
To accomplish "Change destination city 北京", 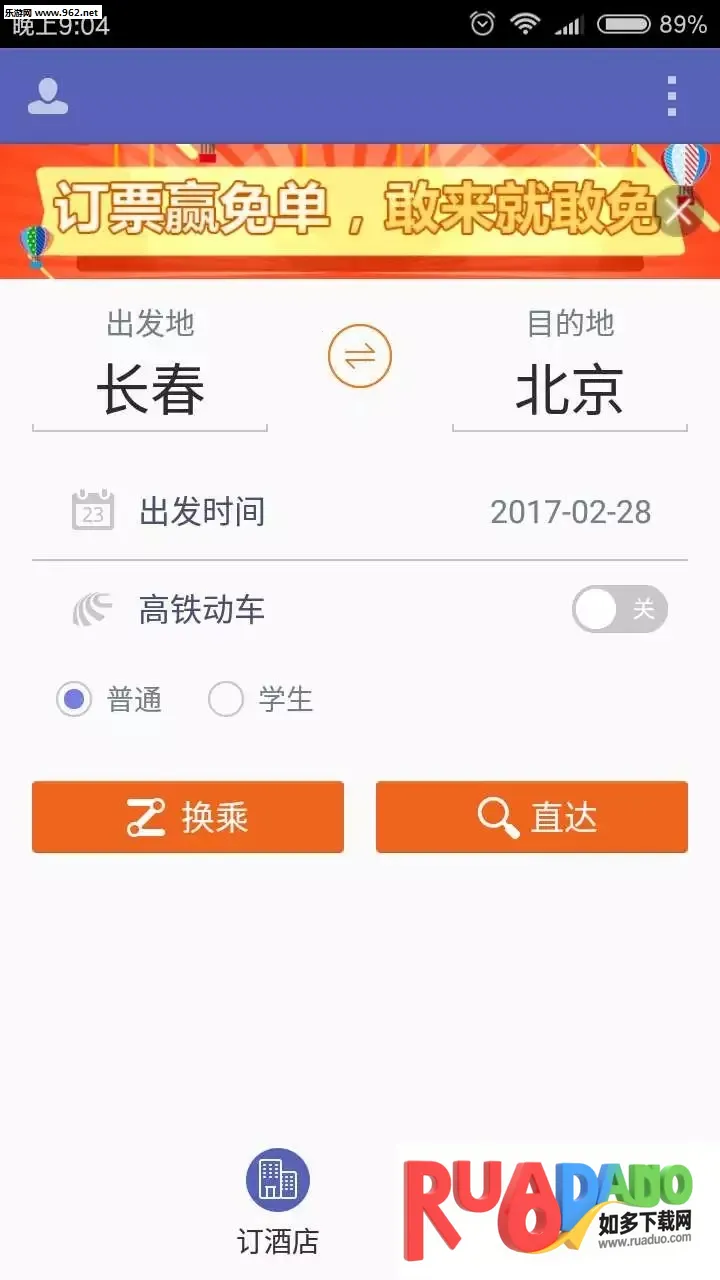I will (569, 388).
